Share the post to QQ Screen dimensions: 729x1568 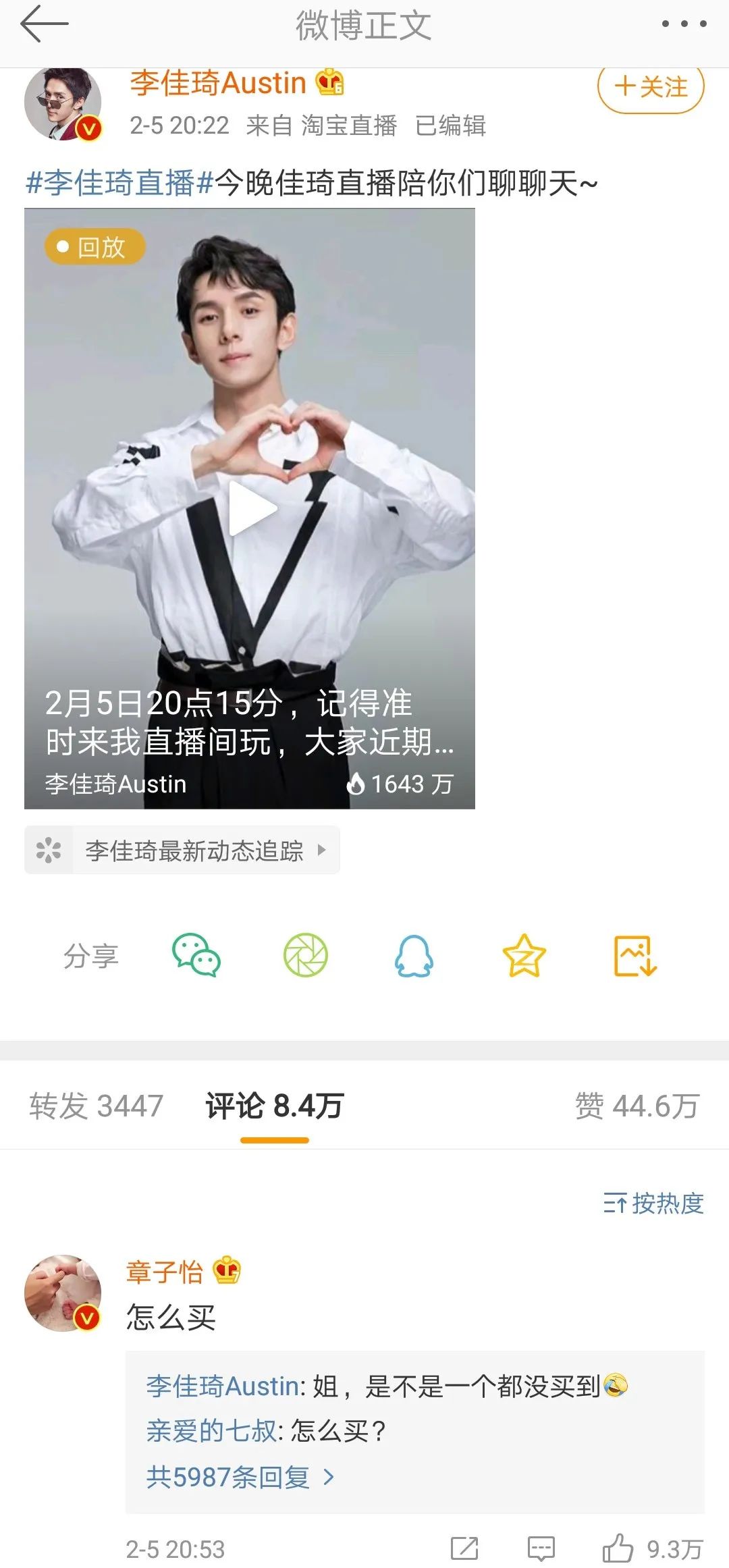414,956
